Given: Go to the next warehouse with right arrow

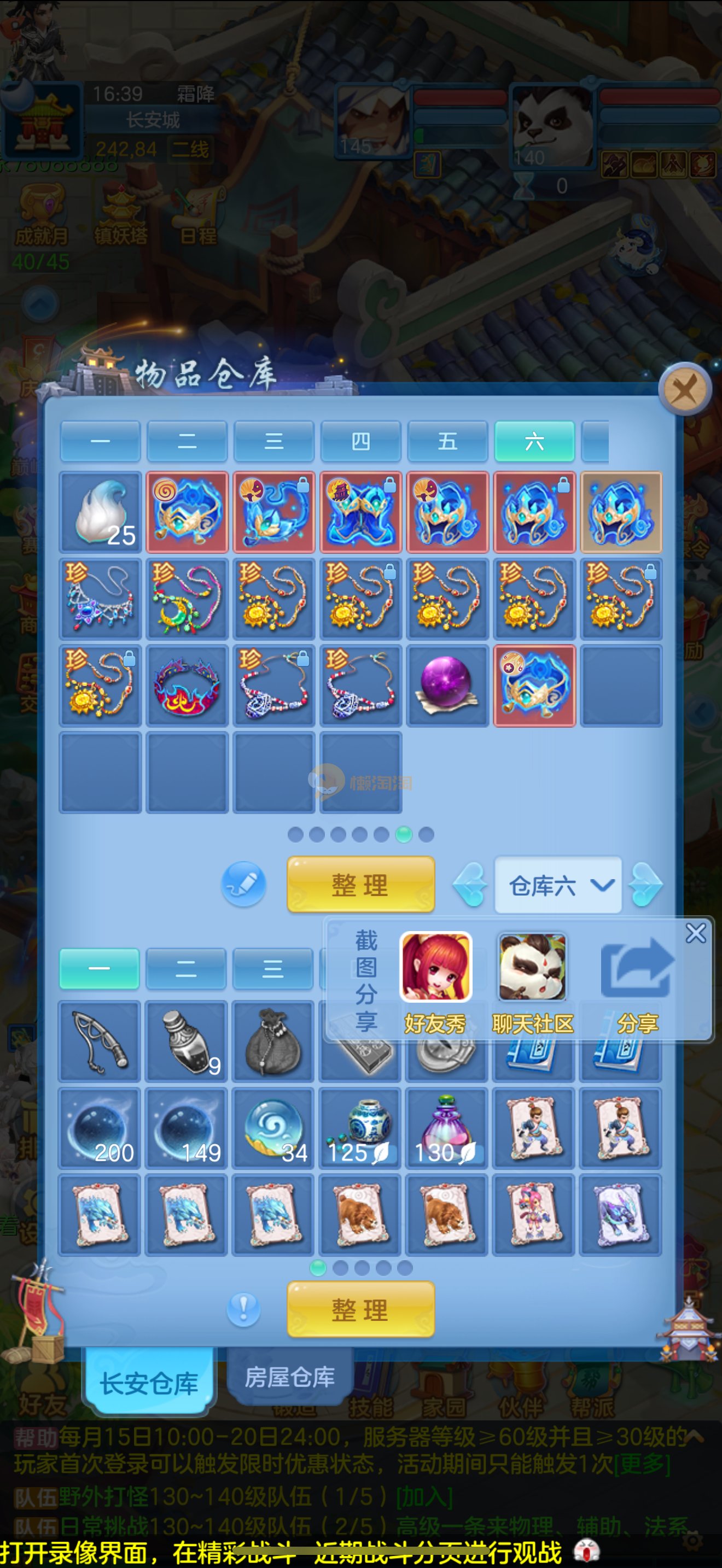Looking at the screenshot, I should click(645, 885).
